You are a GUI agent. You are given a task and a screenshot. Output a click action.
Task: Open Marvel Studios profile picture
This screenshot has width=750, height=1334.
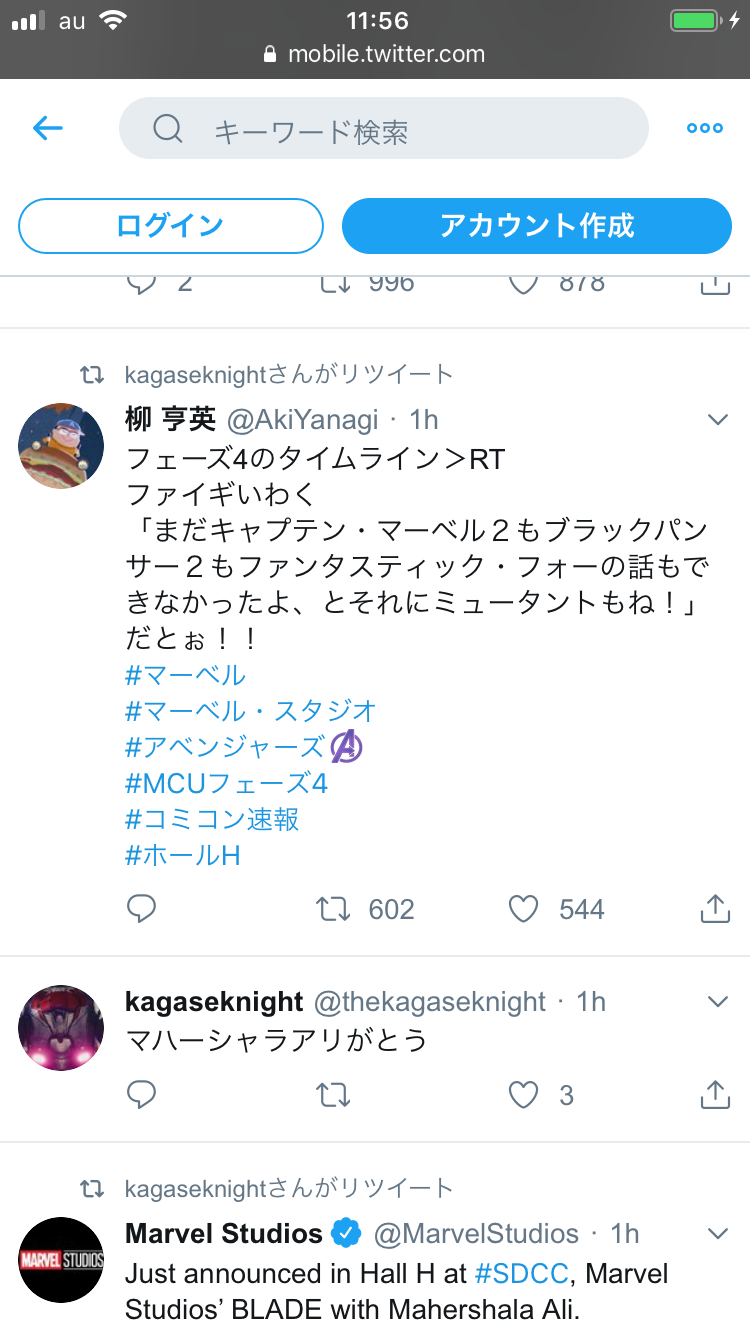coord(61,1259)
